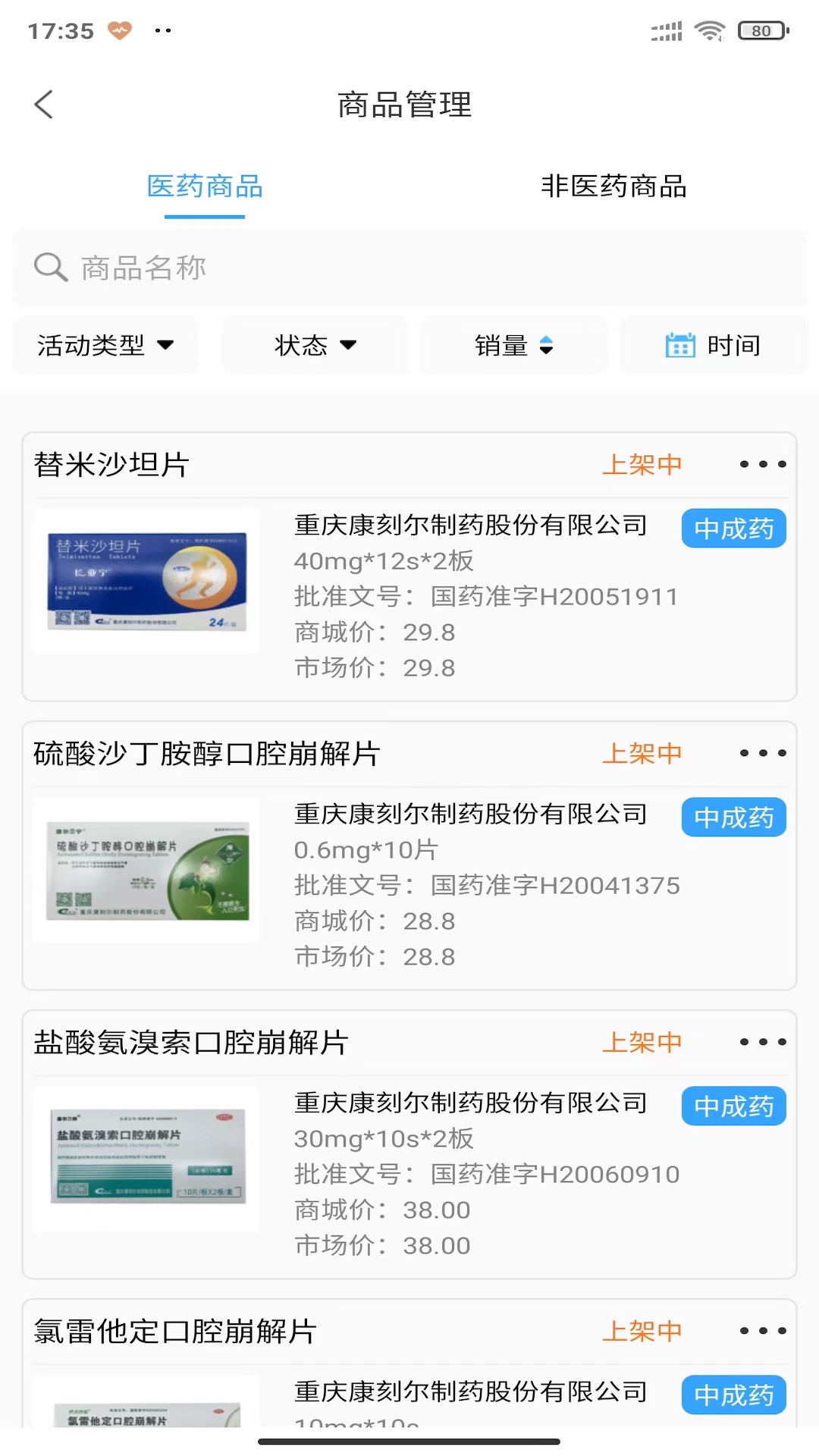Open the three-dot menu on 硫酸沙丁胺醇口腔崩解片

tap(762, 753)
